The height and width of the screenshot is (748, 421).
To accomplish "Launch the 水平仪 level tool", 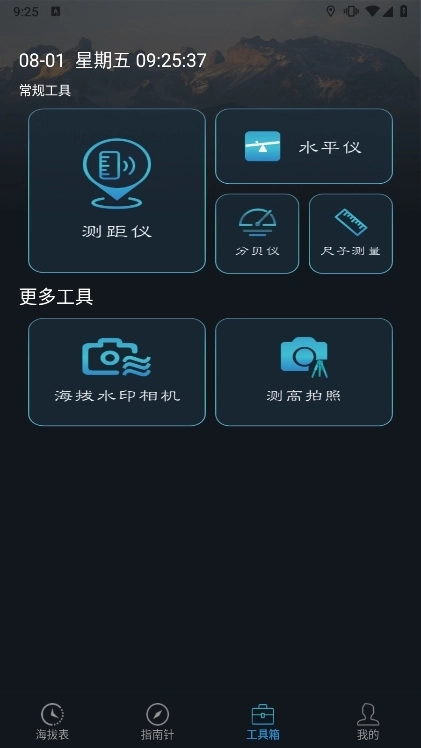I will click(x=304, y=146).
